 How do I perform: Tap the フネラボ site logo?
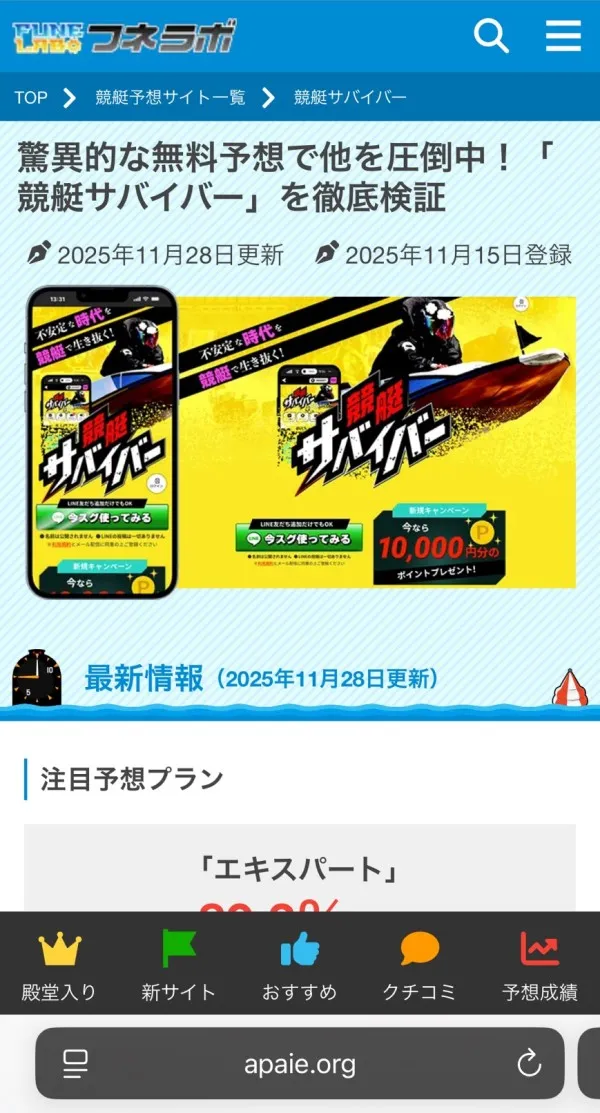click(x=125, y=37)
